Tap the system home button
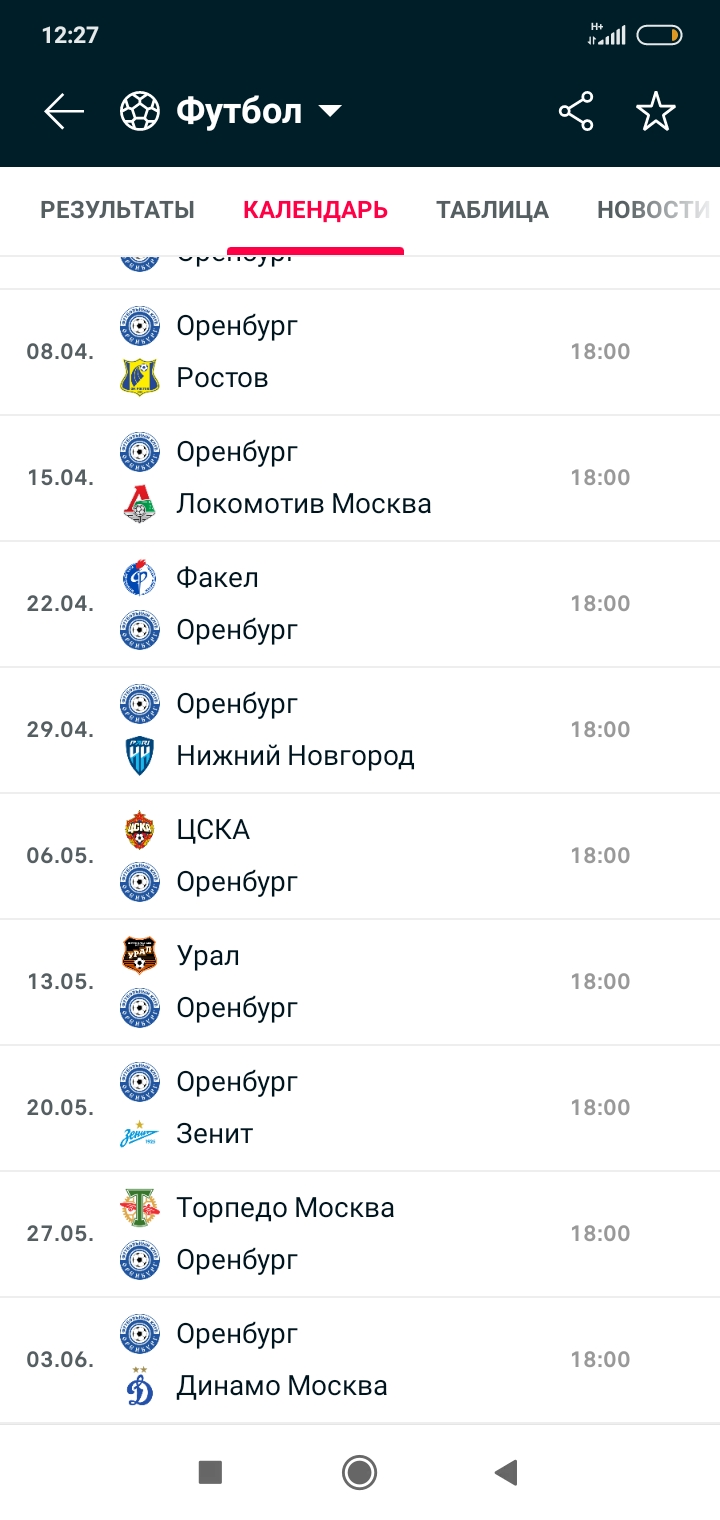 (x=359, y=1472)
